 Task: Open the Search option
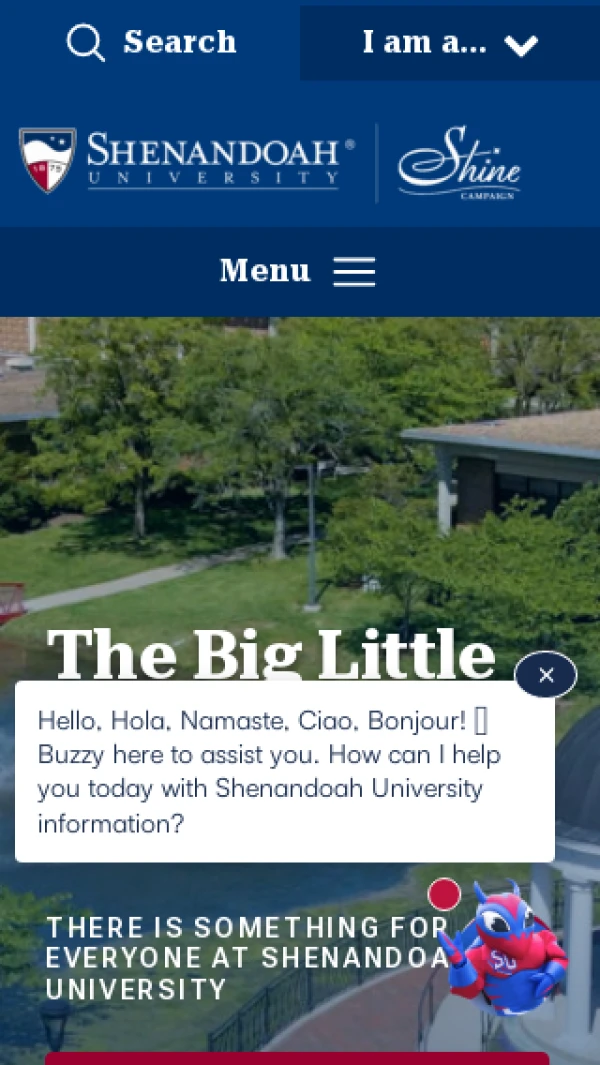152,42
